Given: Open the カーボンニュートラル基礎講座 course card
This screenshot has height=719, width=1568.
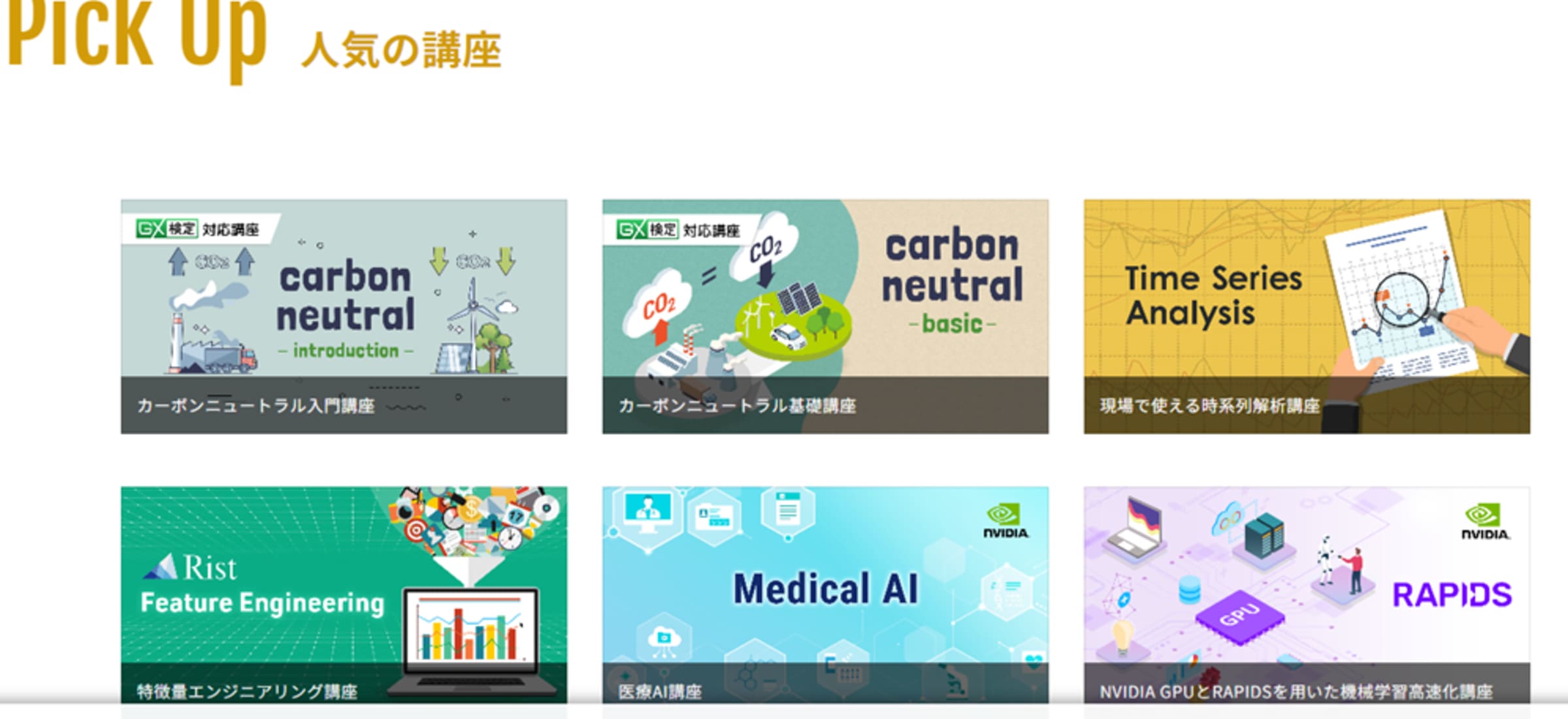Looking at the screenshot, I should point(825,316).
